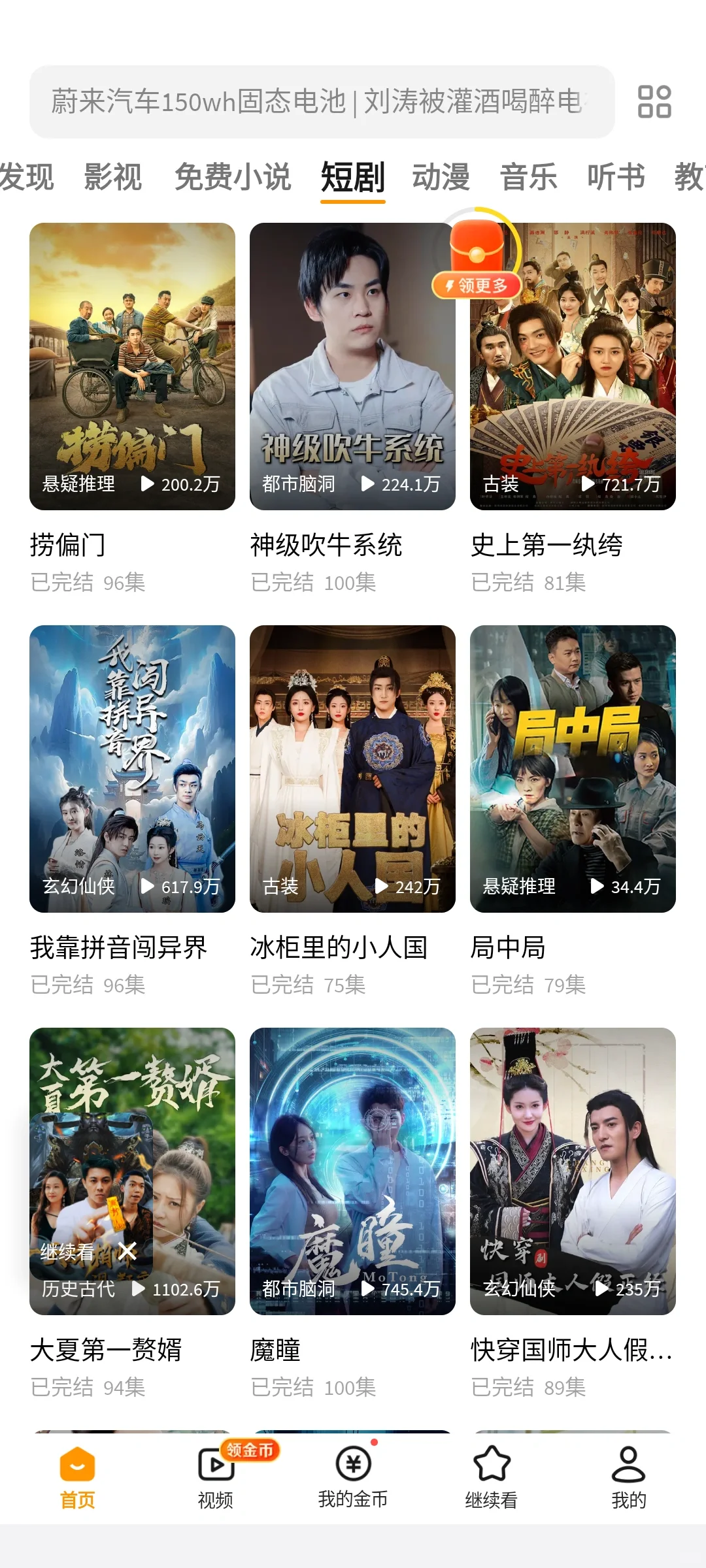Open the drama 快穿国师大人假…
Viewport: 706px width, 1568px height.
[573, 1171]
